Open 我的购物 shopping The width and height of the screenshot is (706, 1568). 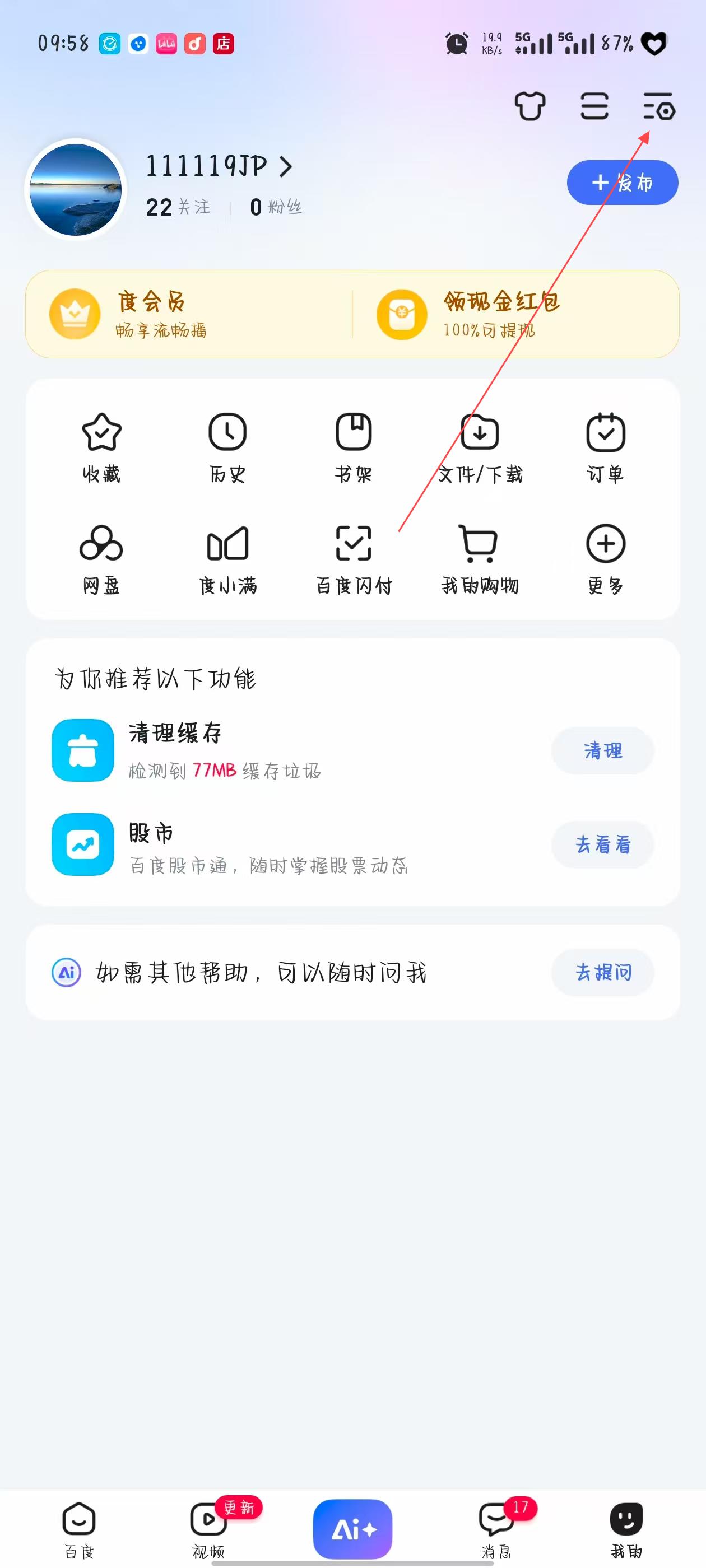[480, 559]
